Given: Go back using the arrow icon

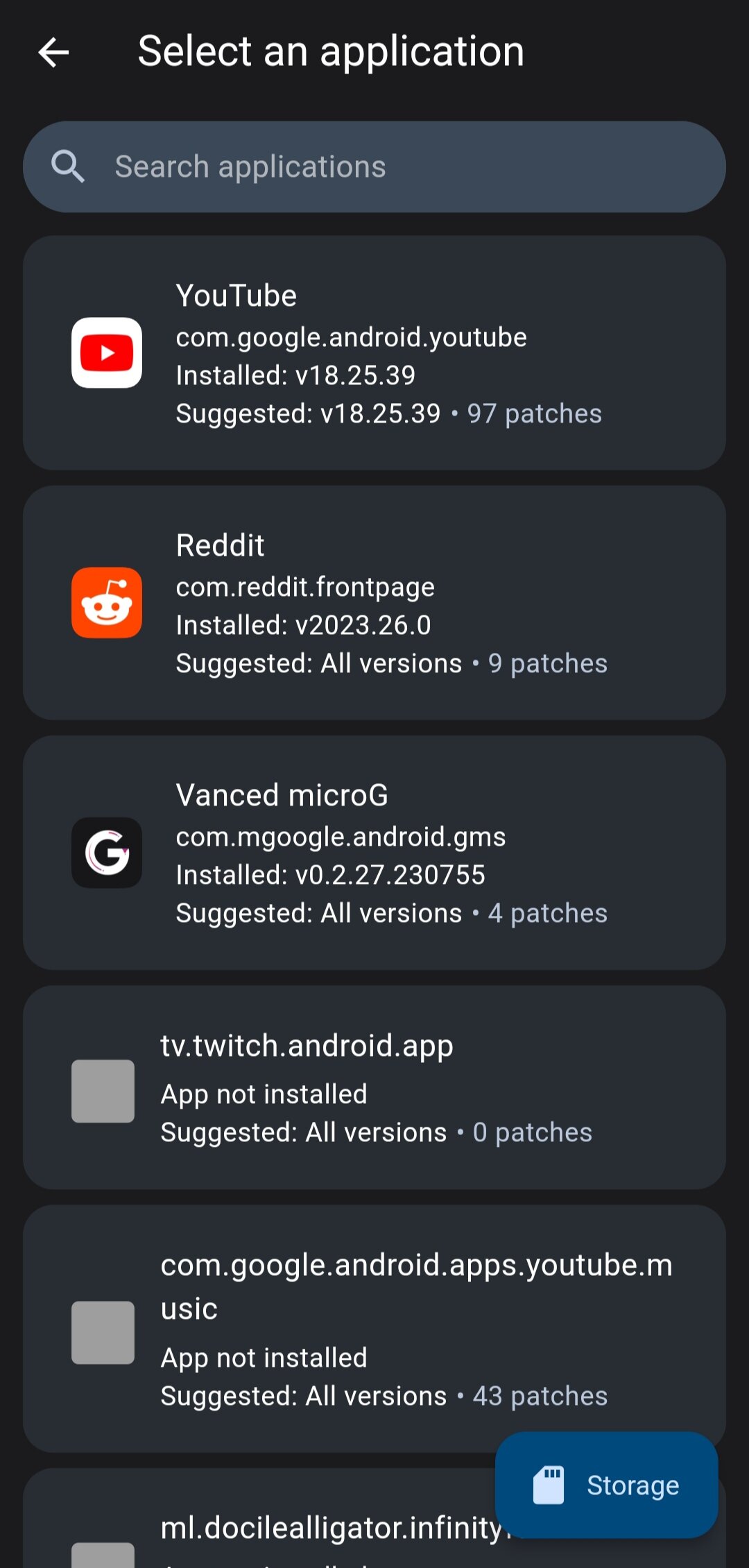Looking at the screenshot, I should [53, 52].
